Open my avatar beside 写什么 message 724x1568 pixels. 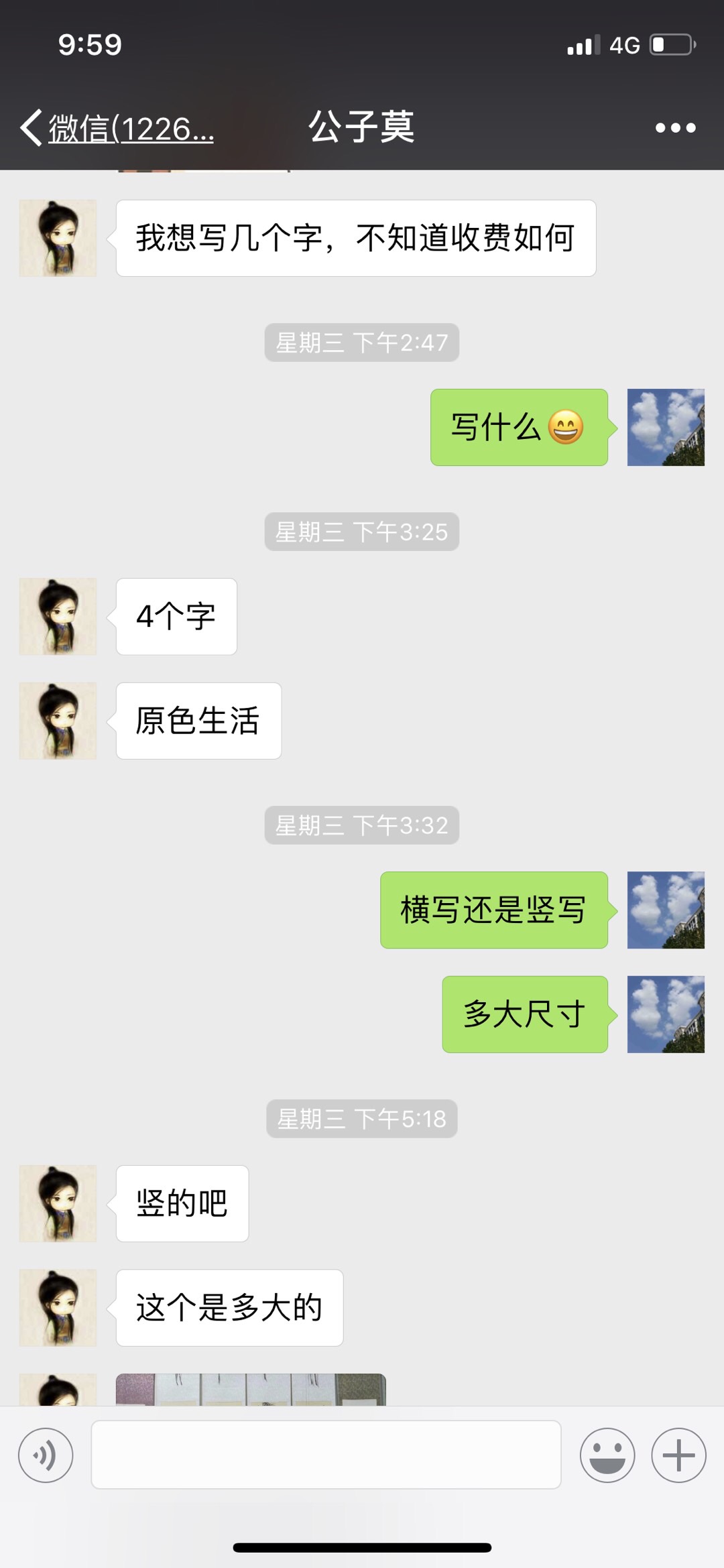(665, 427)
